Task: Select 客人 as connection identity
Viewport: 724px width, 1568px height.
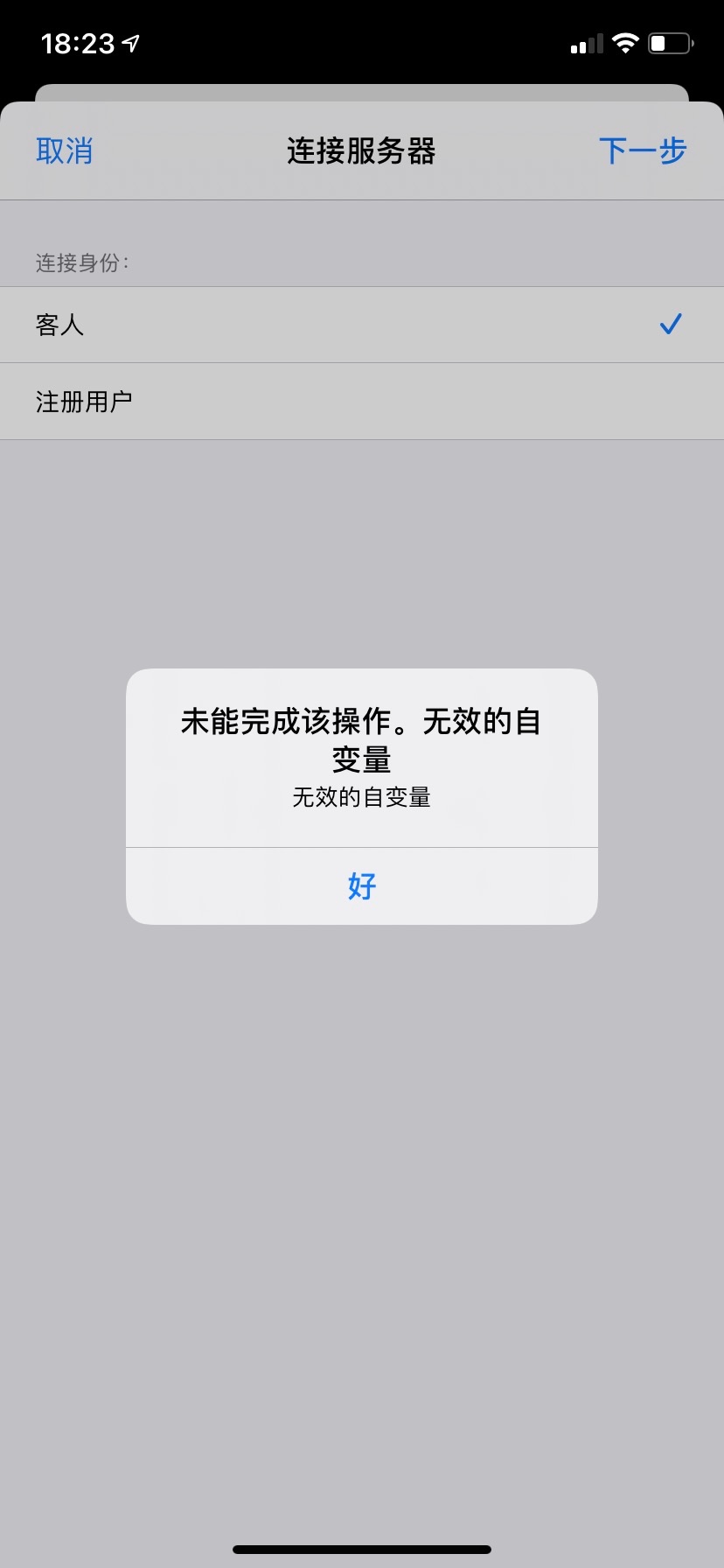Action: click(x=361, y=325)
